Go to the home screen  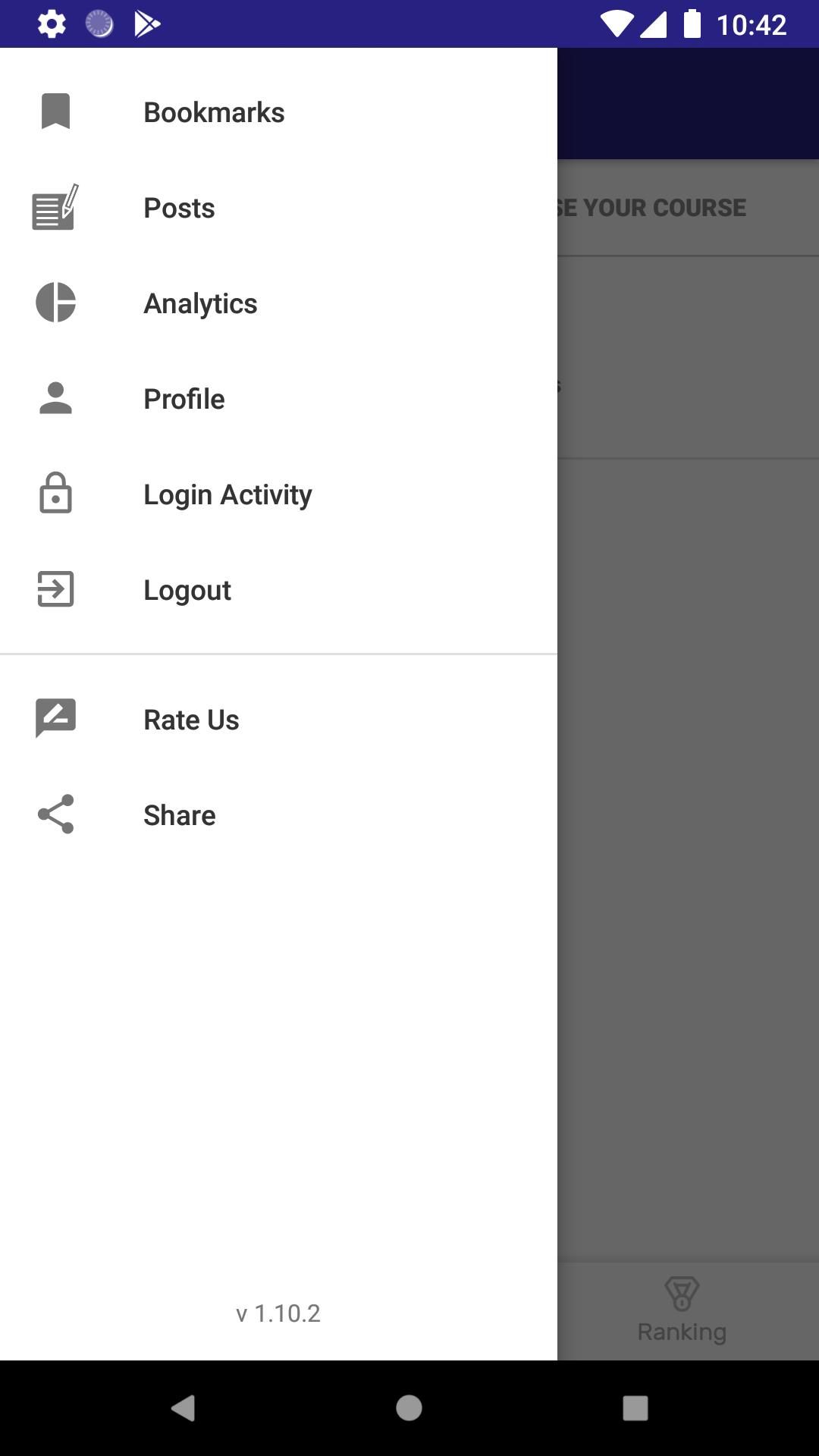click(409, 1408)
